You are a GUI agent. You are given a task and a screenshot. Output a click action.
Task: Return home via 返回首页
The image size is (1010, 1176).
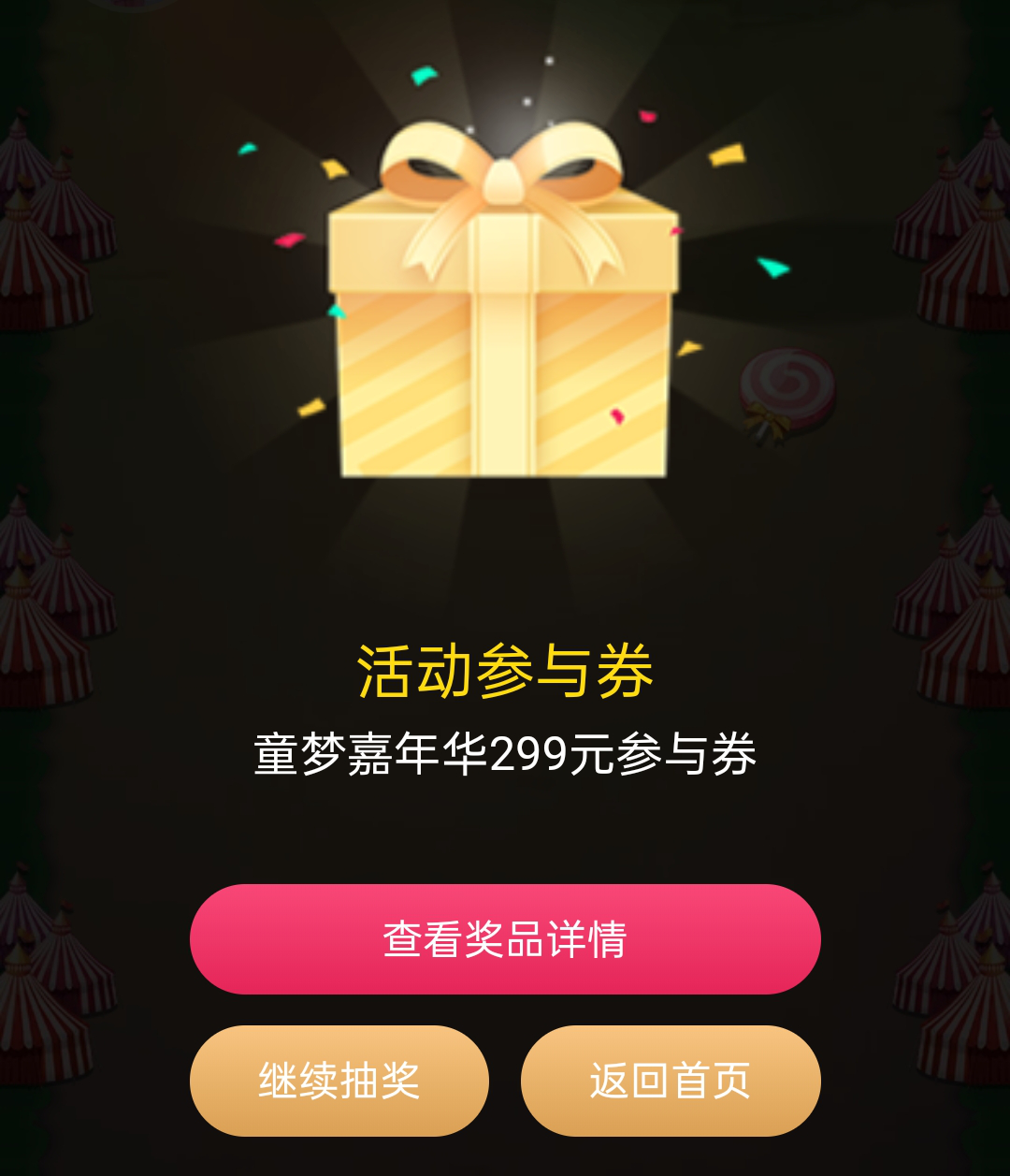coord(670,1081)
